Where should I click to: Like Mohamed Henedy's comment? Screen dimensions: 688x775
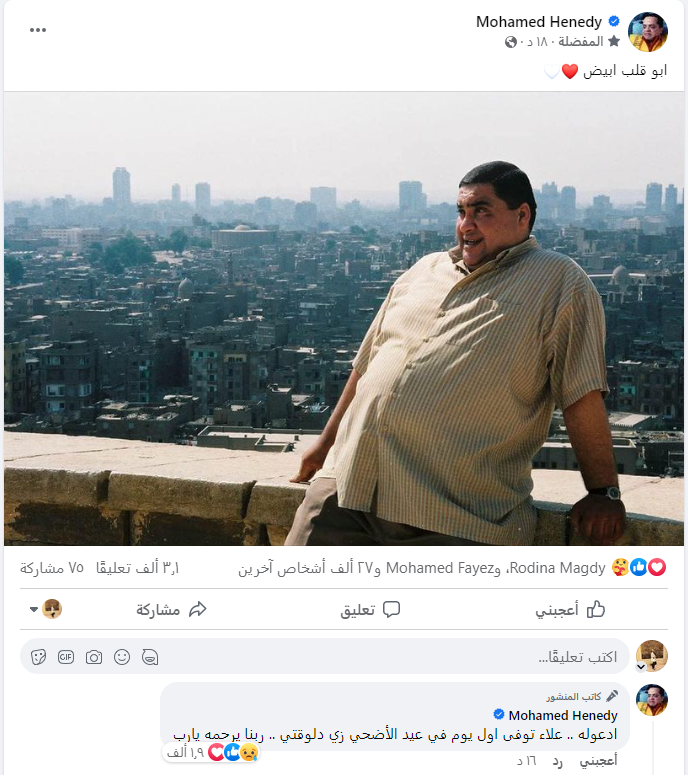598,761
